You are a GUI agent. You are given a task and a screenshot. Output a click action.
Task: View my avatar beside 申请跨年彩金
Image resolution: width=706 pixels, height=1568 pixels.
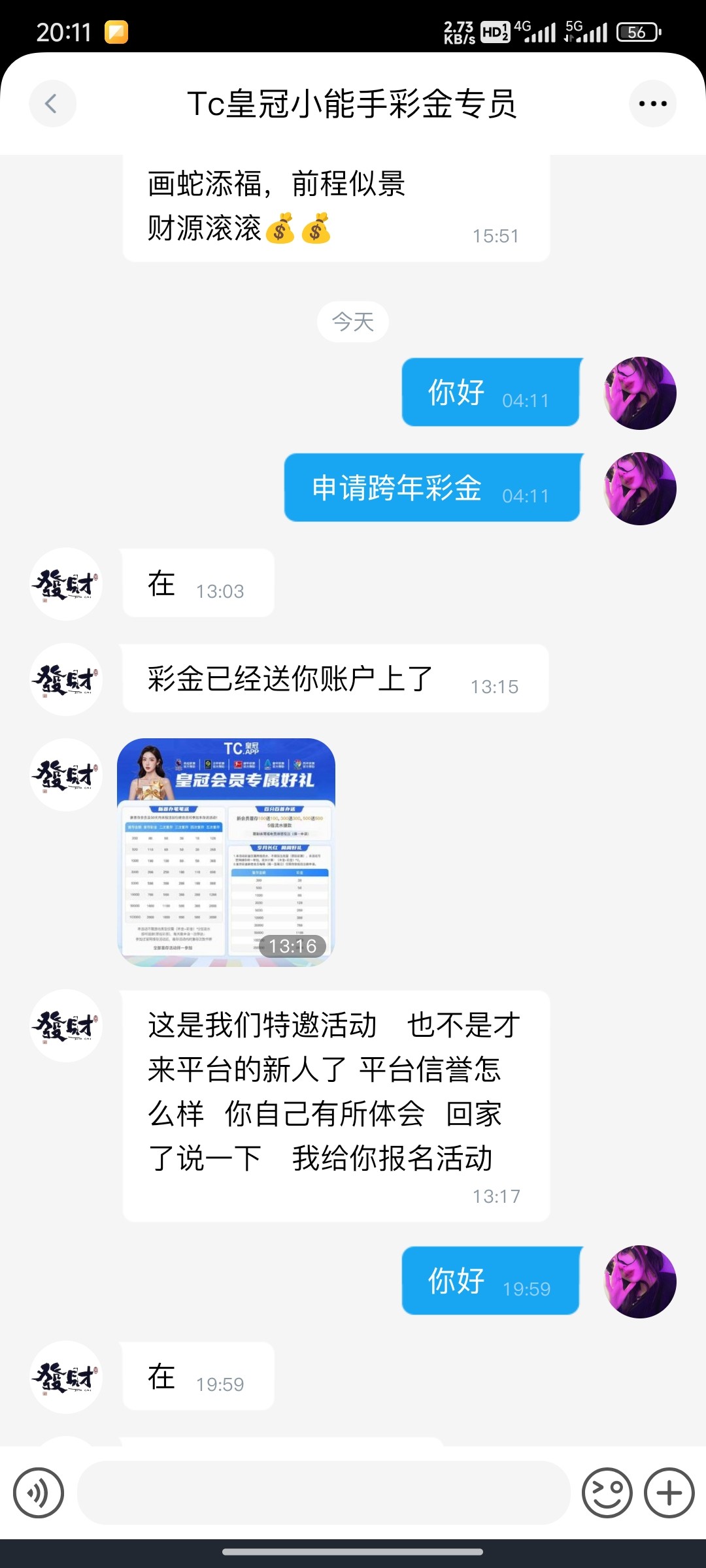[x=640, y=489]
